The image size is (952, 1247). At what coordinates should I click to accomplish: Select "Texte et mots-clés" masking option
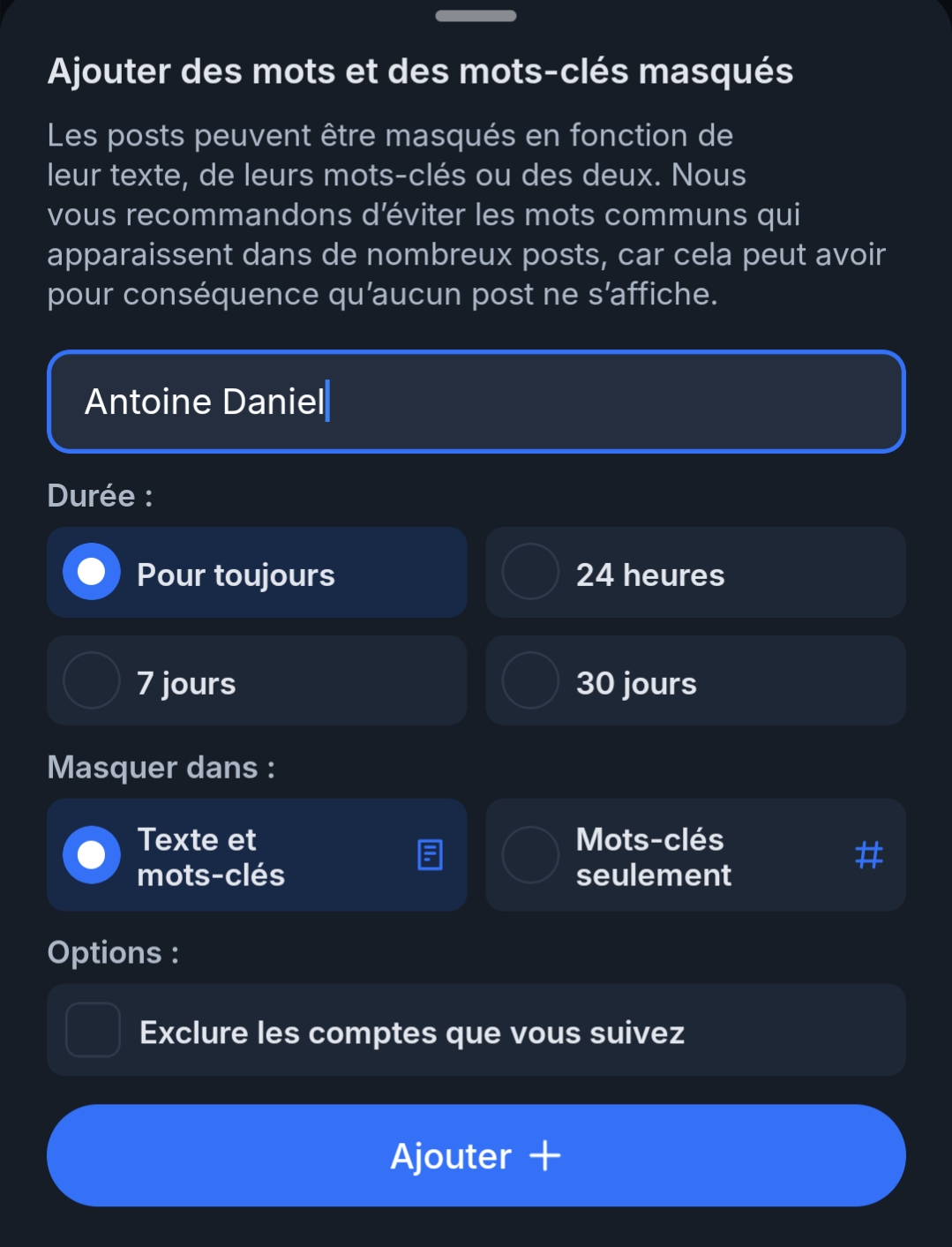[256, 855]
